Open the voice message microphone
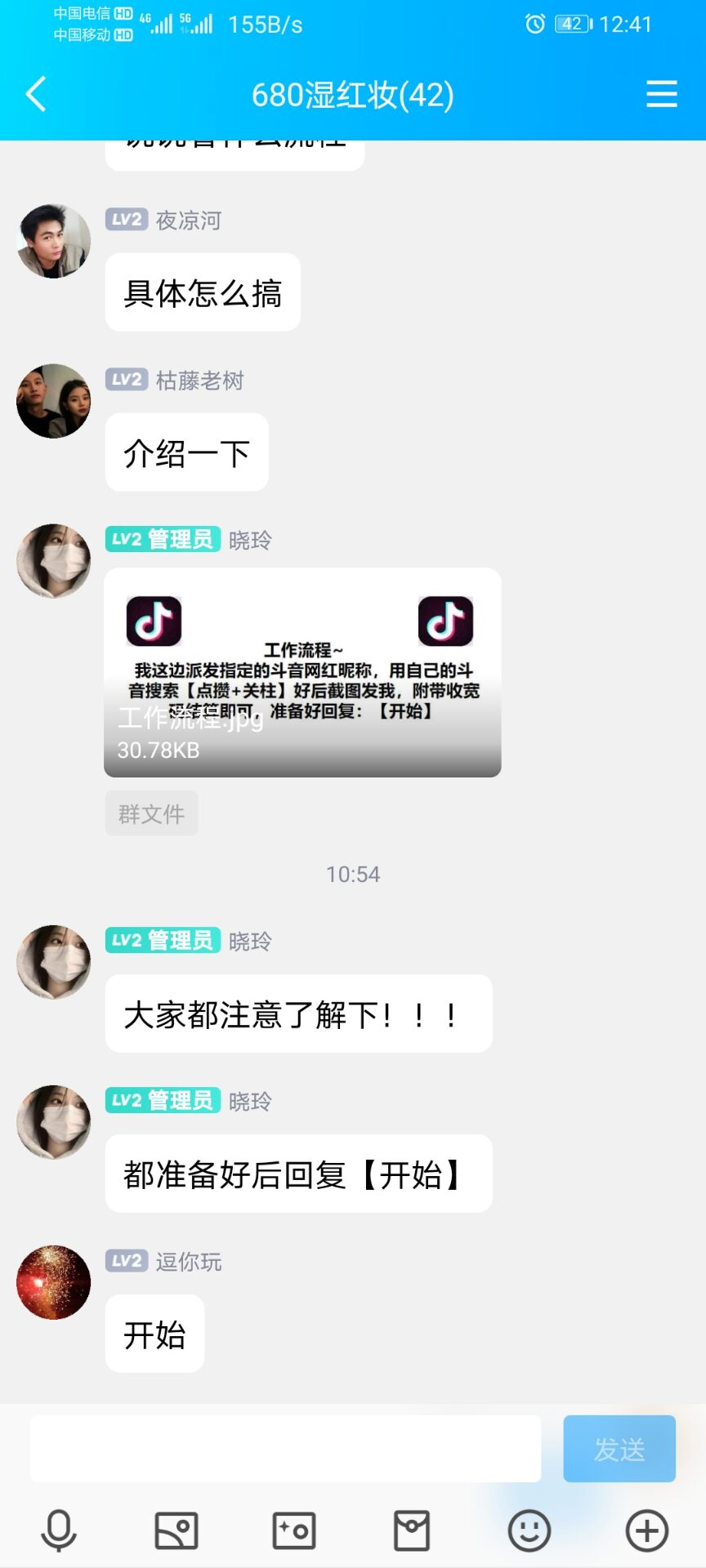 [59, 1530]
